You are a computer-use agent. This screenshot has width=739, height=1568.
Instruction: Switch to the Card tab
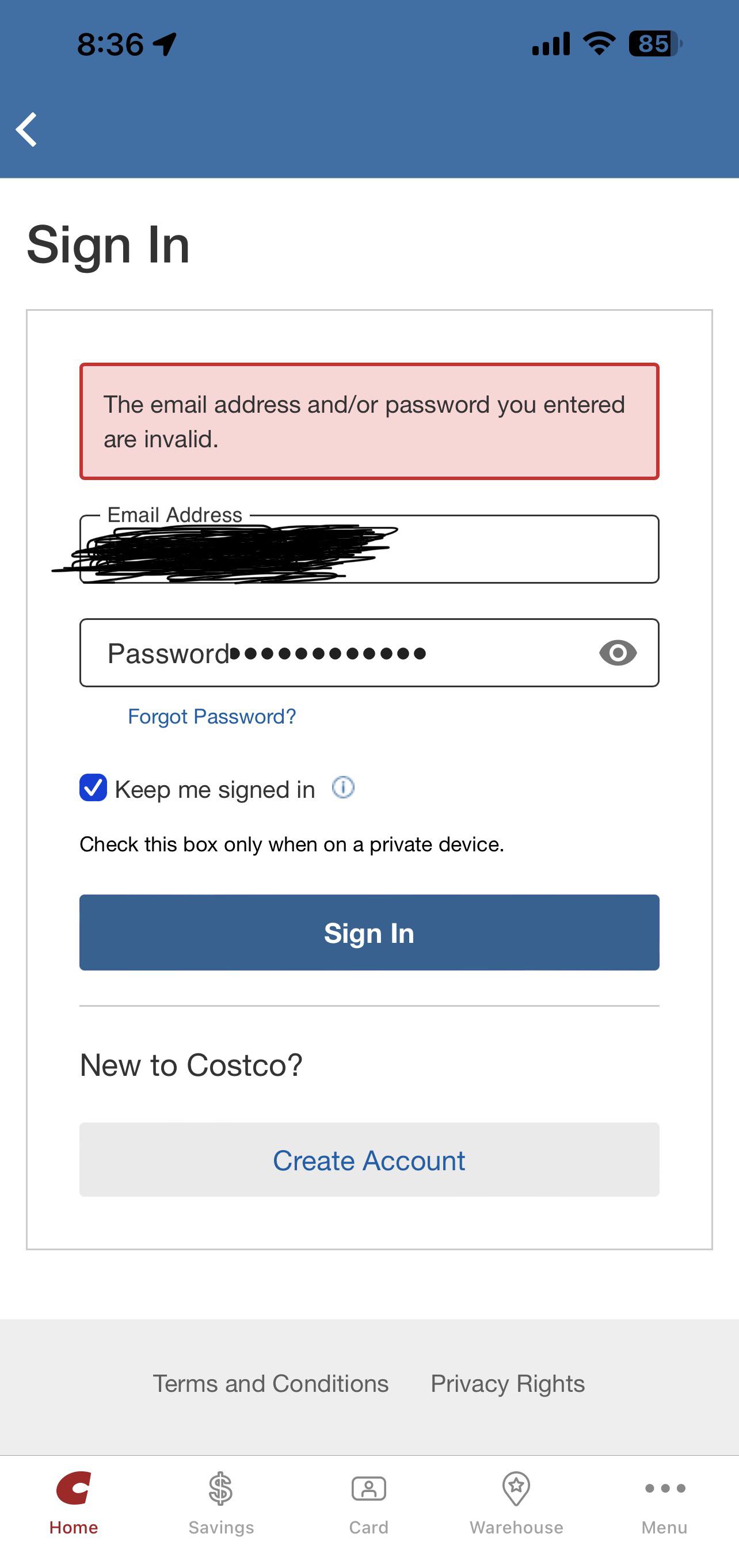368,1489
